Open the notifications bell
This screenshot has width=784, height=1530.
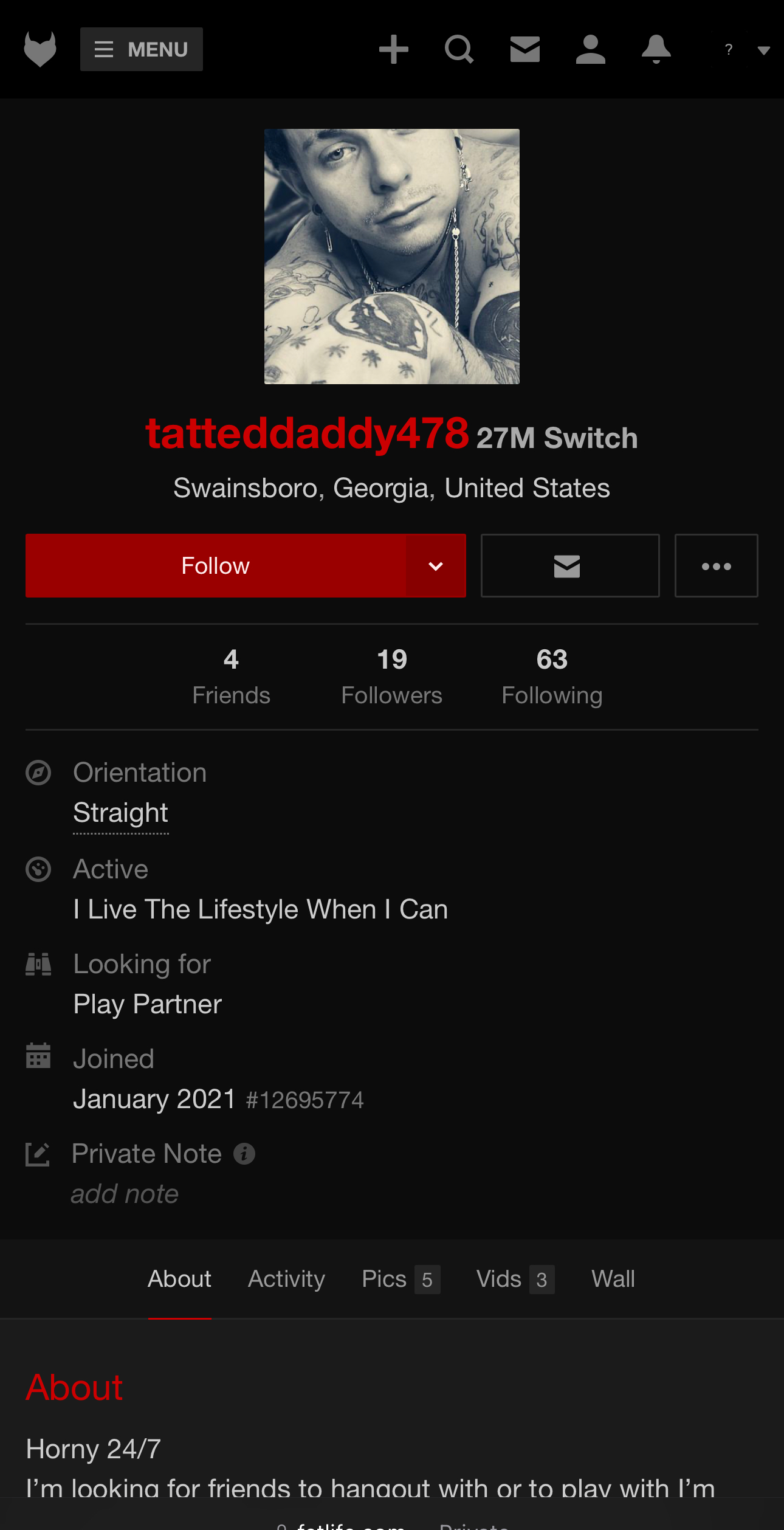(x=656, y=49)
